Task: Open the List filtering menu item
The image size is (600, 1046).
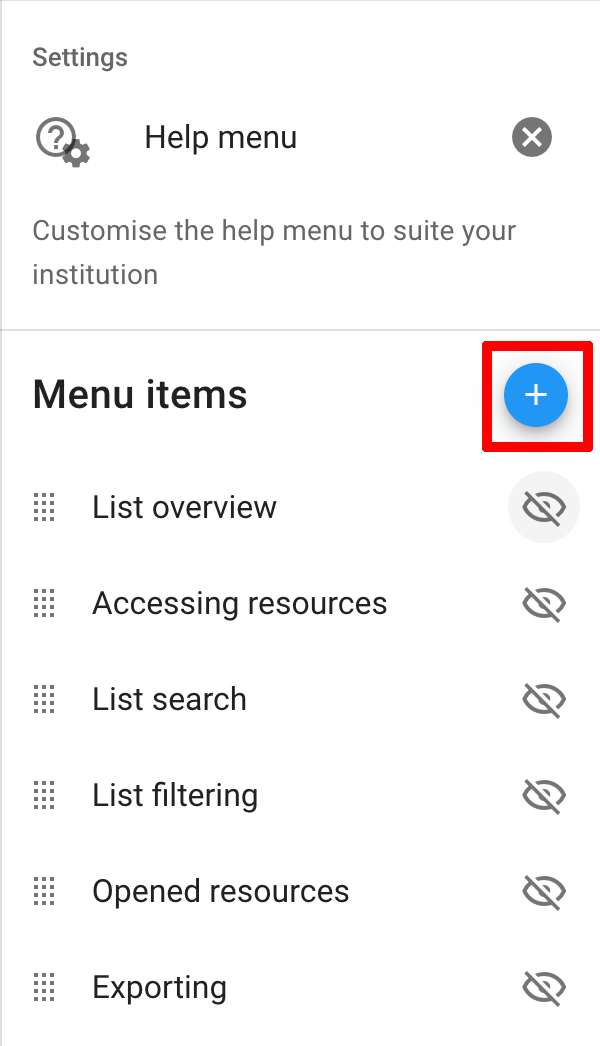Action: (x=175, y=796)
